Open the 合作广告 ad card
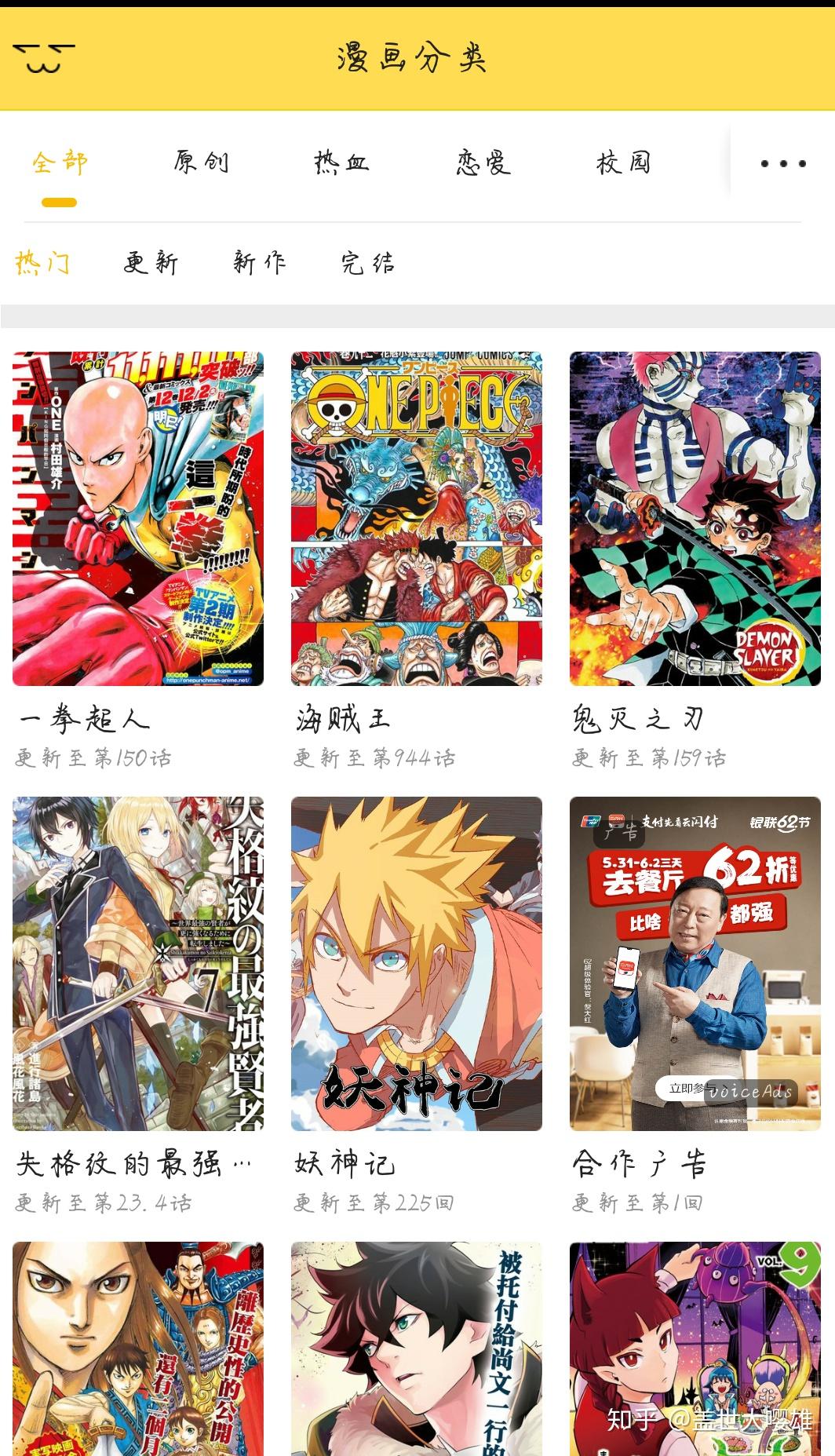The height and width of the screenshot is (1456, 835). pyautogui.click(x=695, y=964)
